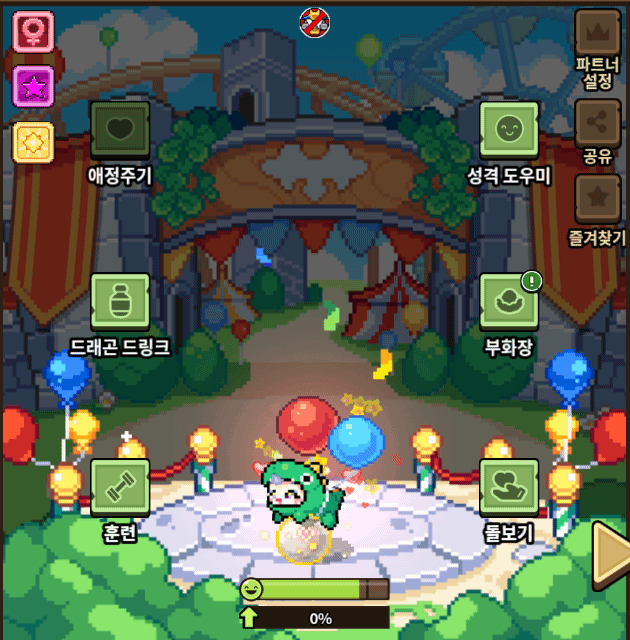
Task: Tap the pink female gender icon
Action: 33,33
